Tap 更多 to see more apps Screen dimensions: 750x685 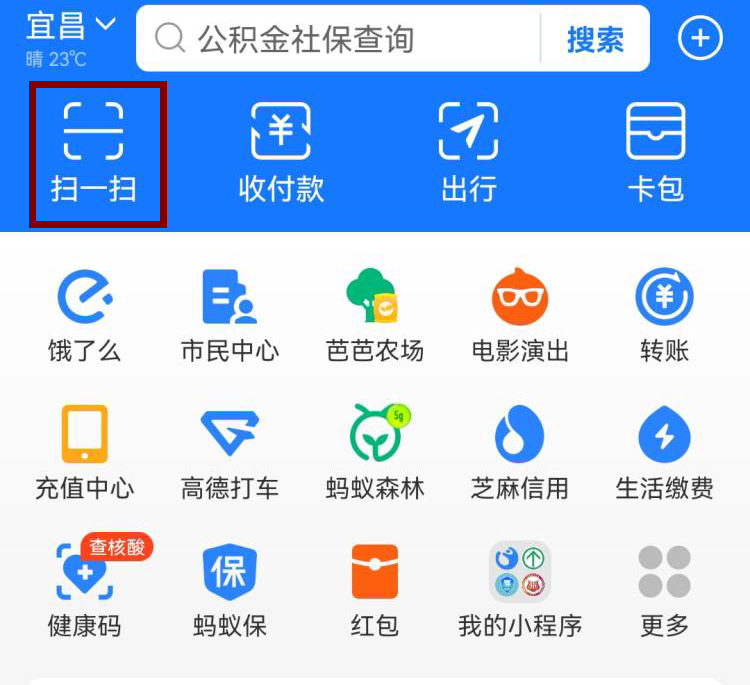tap(665, 590)
